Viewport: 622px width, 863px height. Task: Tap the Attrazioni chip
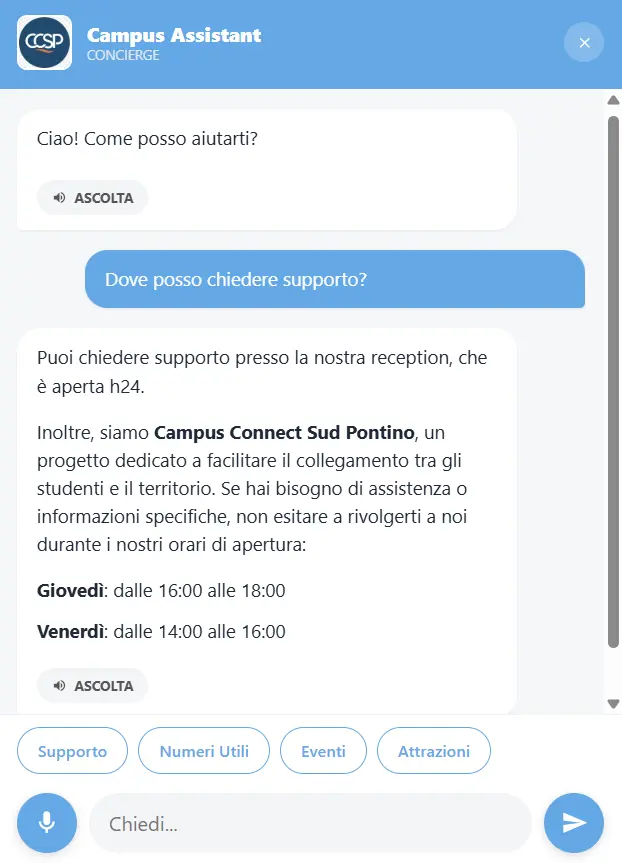point(434,751)
